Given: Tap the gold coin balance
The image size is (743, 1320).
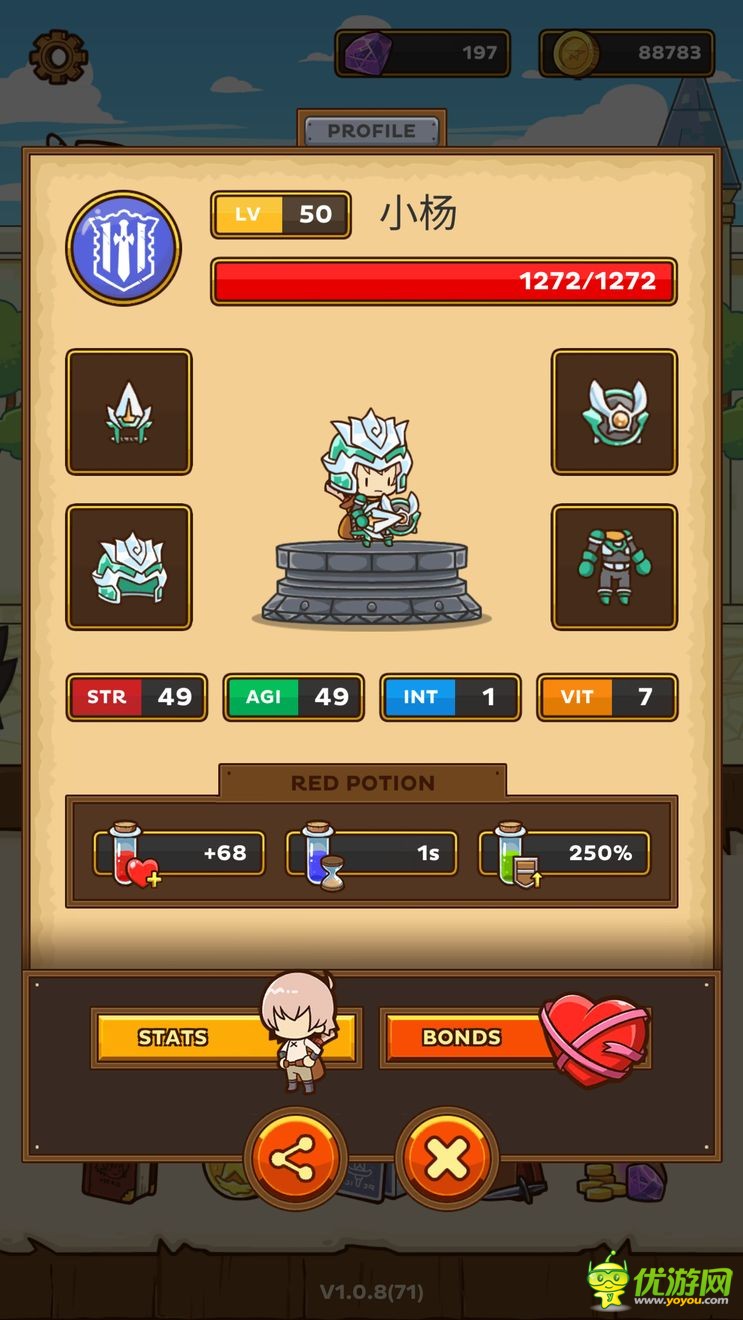Looking at the screenshot, I should tap(628, 53).
